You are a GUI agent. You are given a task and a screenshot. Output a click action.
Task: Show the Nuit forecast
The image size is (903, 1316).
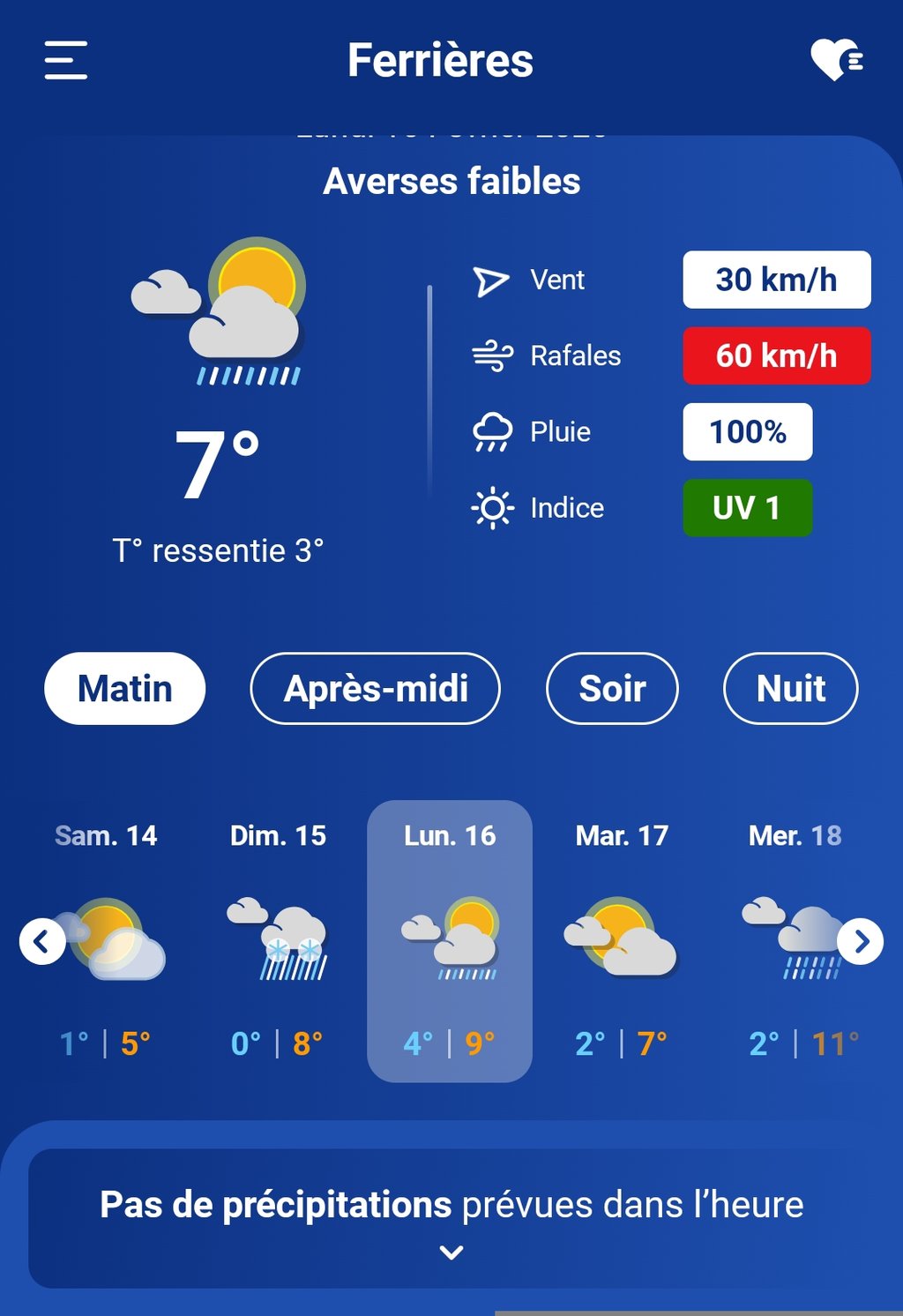pos(790,689)
